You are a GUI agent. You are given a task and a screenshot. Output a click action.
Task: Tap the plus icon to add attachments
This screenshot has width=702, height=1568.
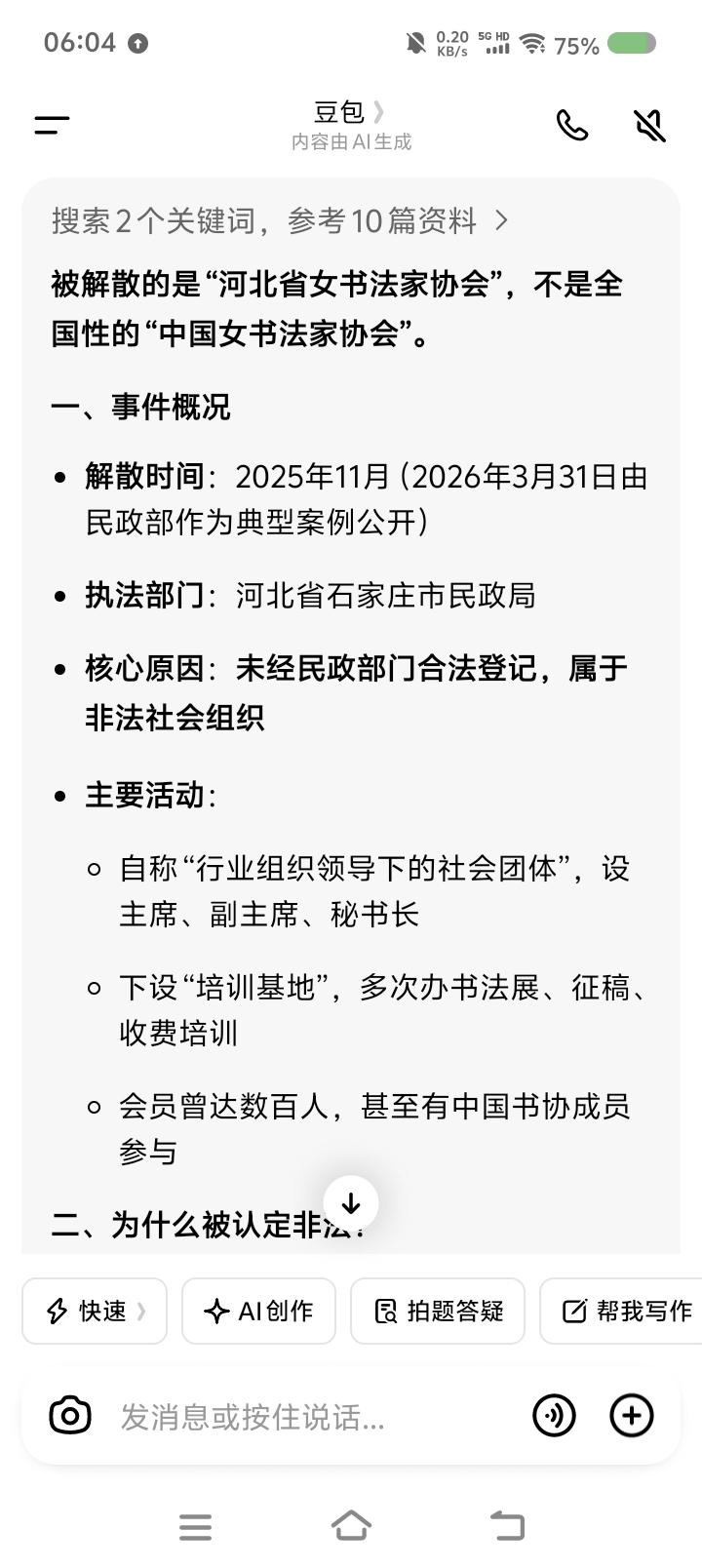[x=632, y=1416]
